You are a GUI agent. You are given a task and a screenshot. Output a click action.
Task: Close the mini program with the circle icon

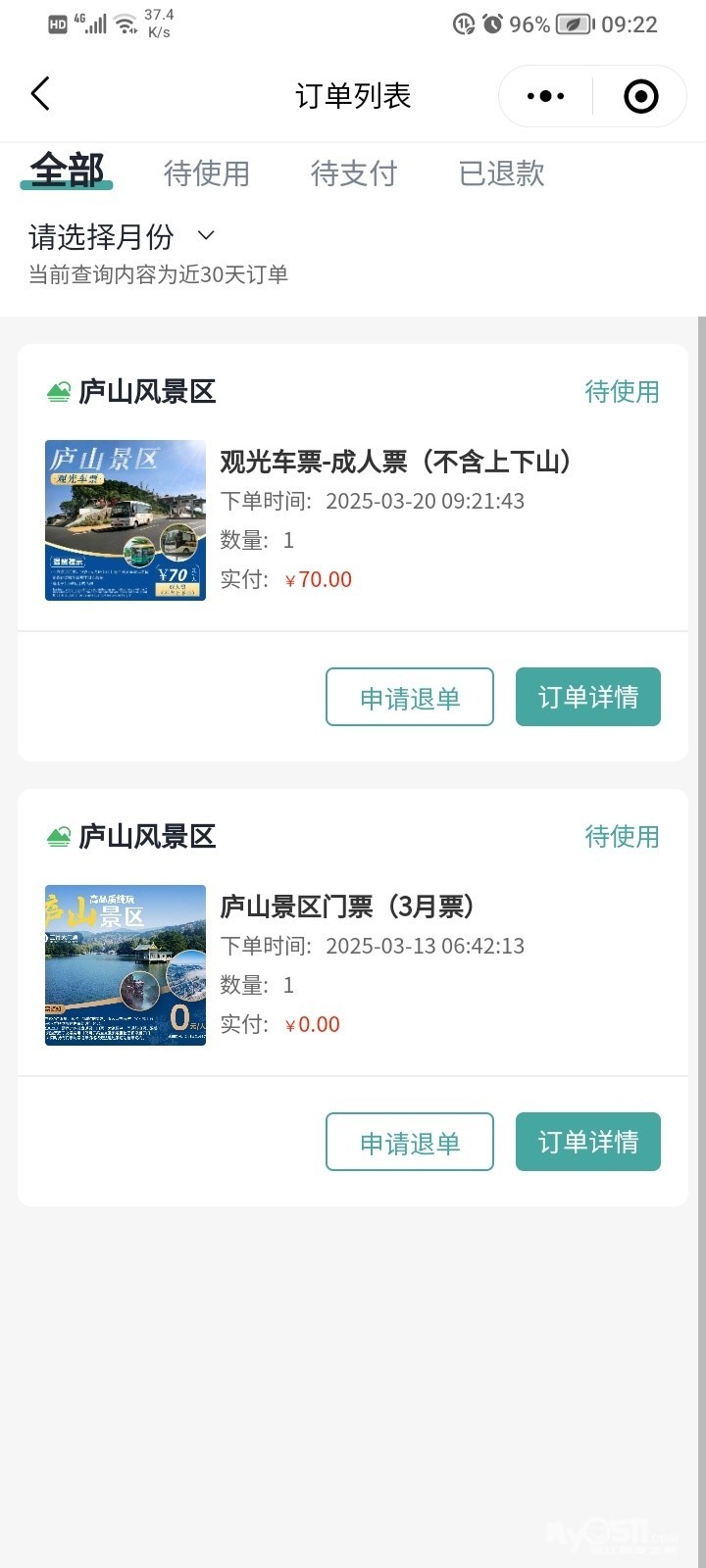(640, 96)
